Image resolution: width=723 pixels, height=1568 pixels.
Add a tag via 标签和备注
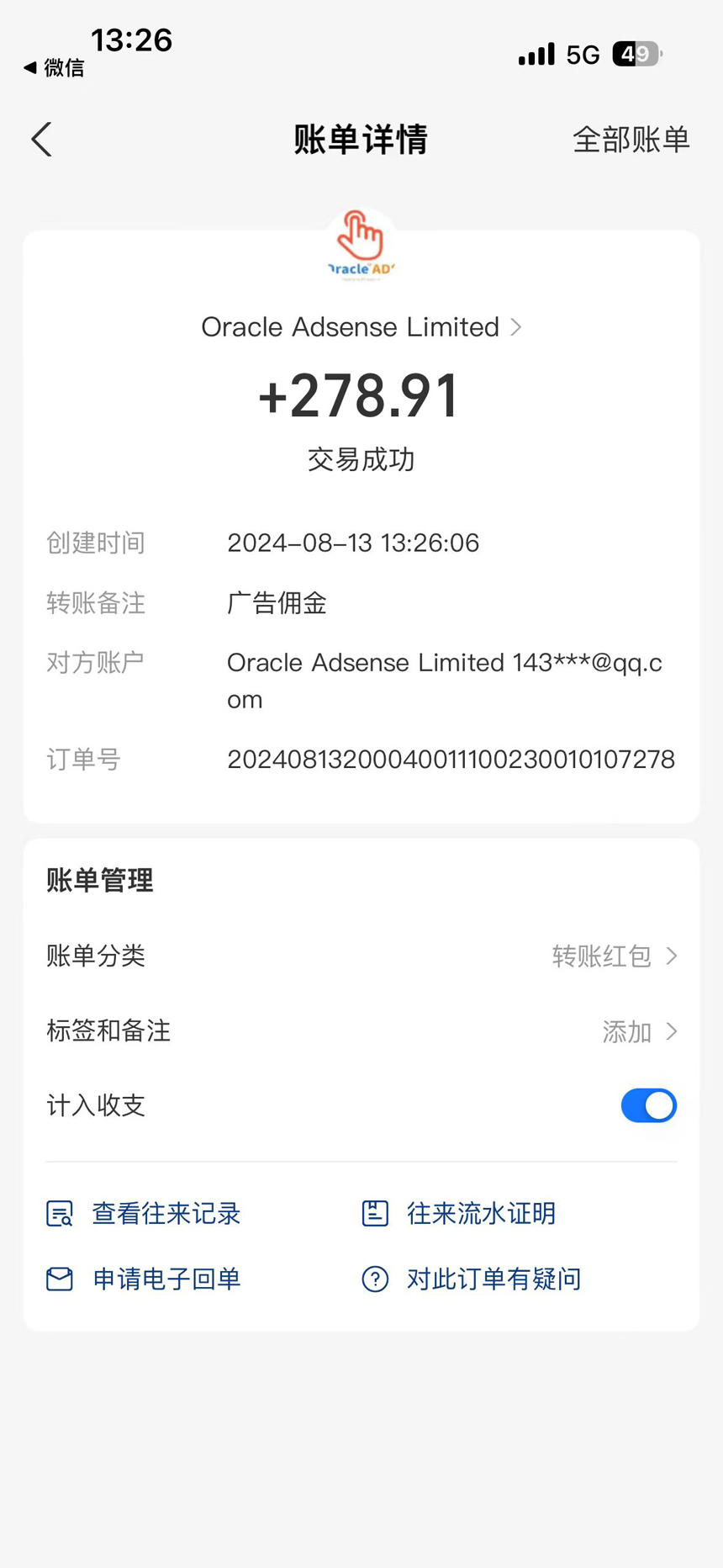coord(639,1031)
